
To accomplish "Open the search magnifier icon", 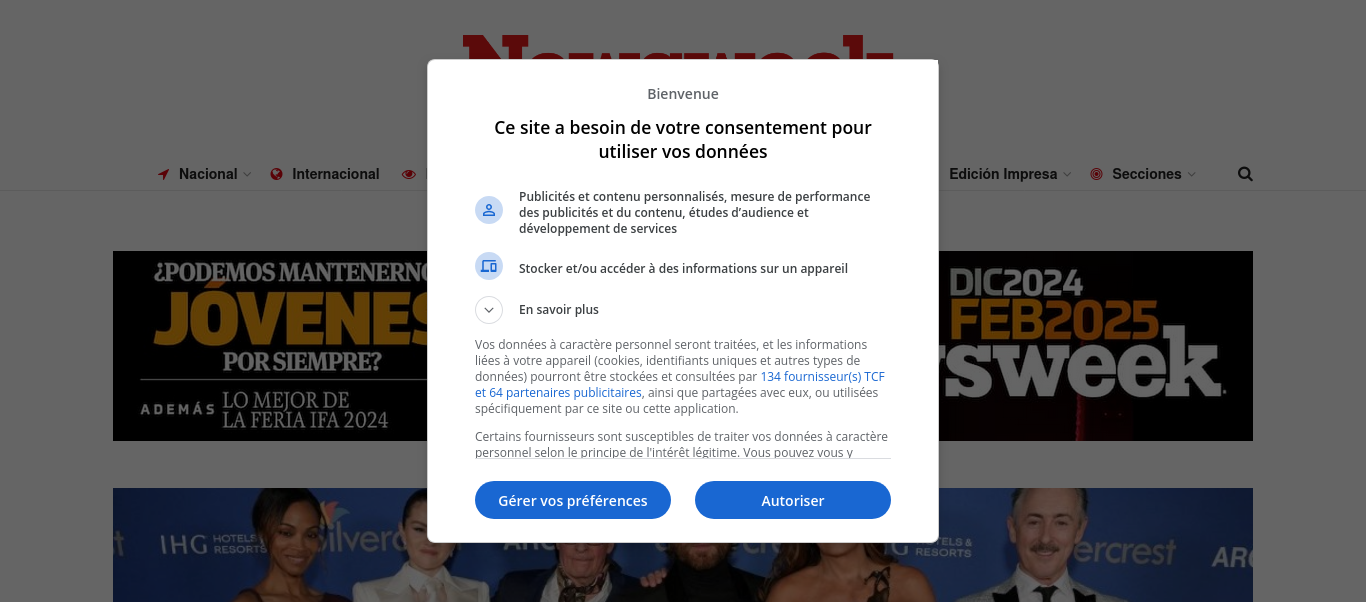I will pos(1245,174).
